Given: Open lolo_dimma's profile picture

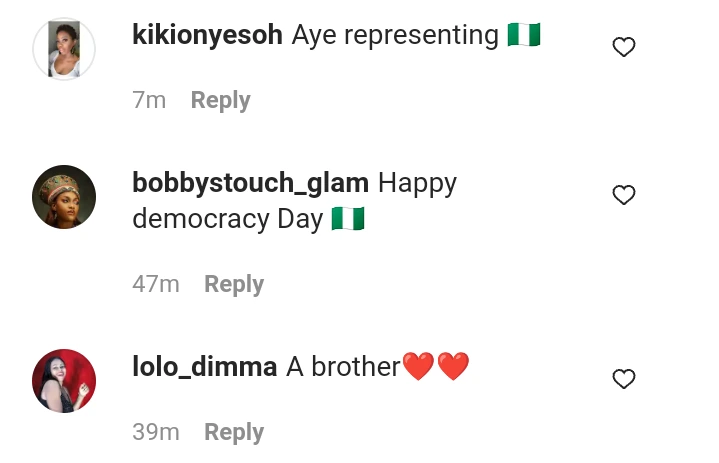Looking at the screenshot, I should tap(64, 381).
